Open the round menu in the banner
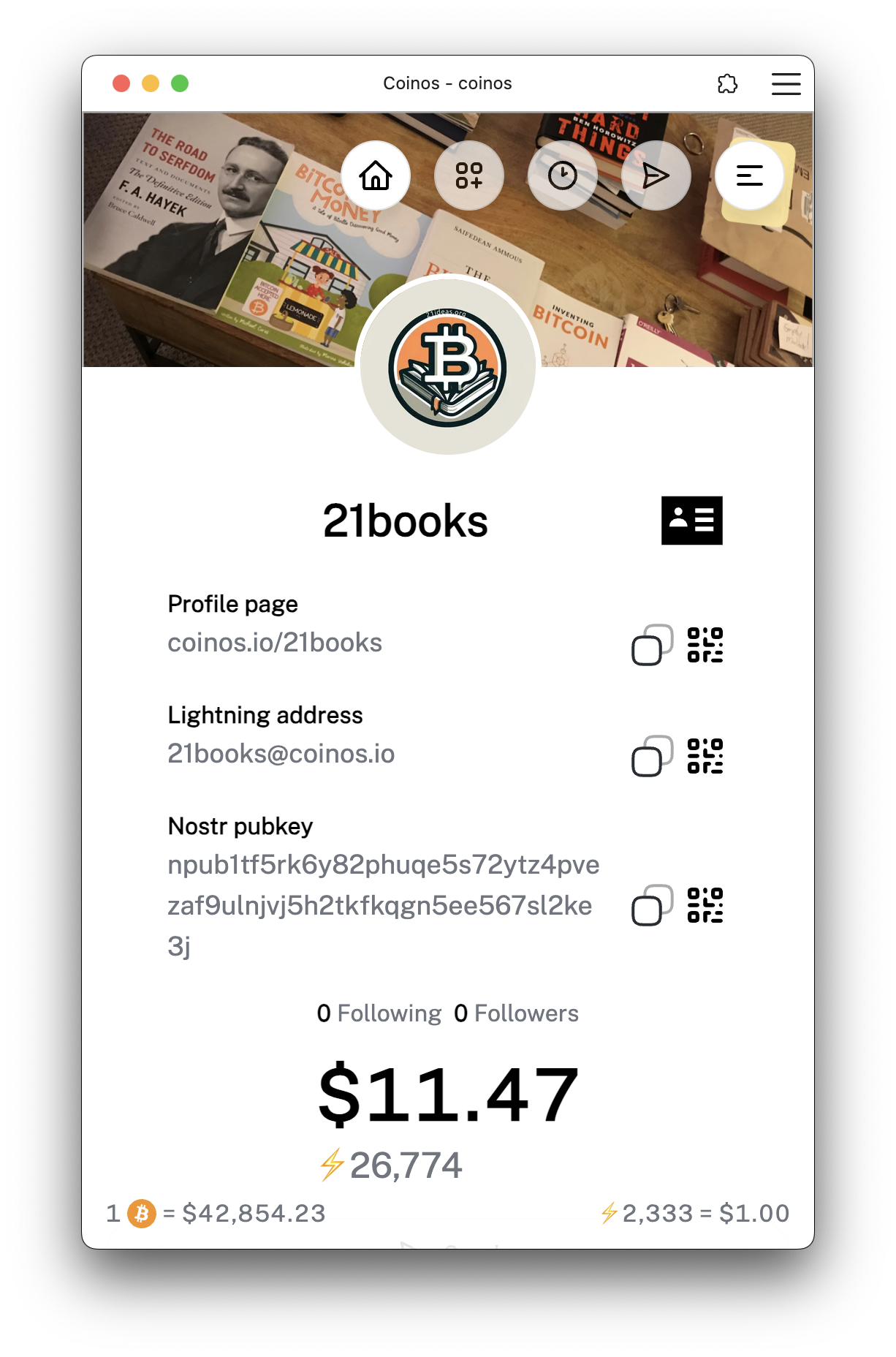The image size is (896, 1357). click(749, 176)
